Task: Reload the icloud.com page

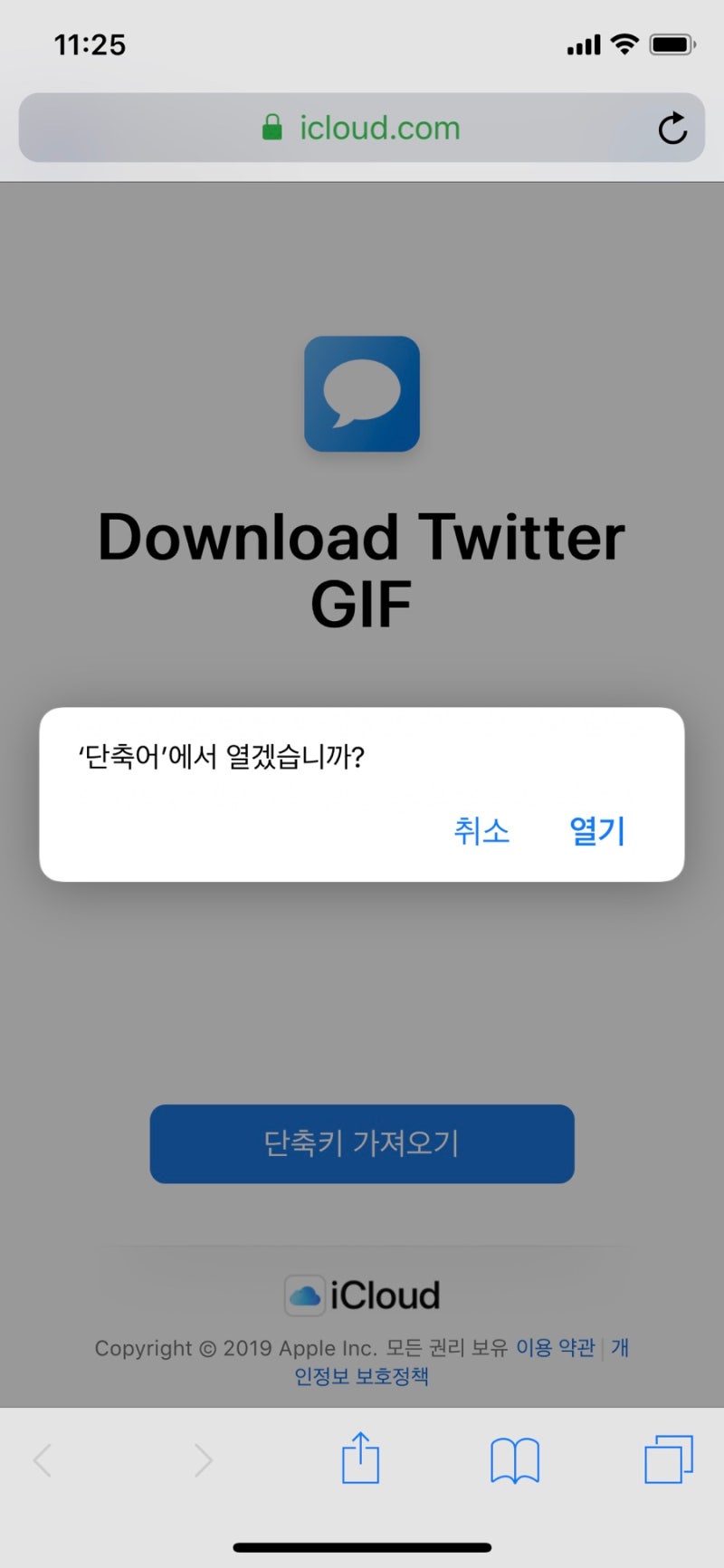Action: click(672, 129)
